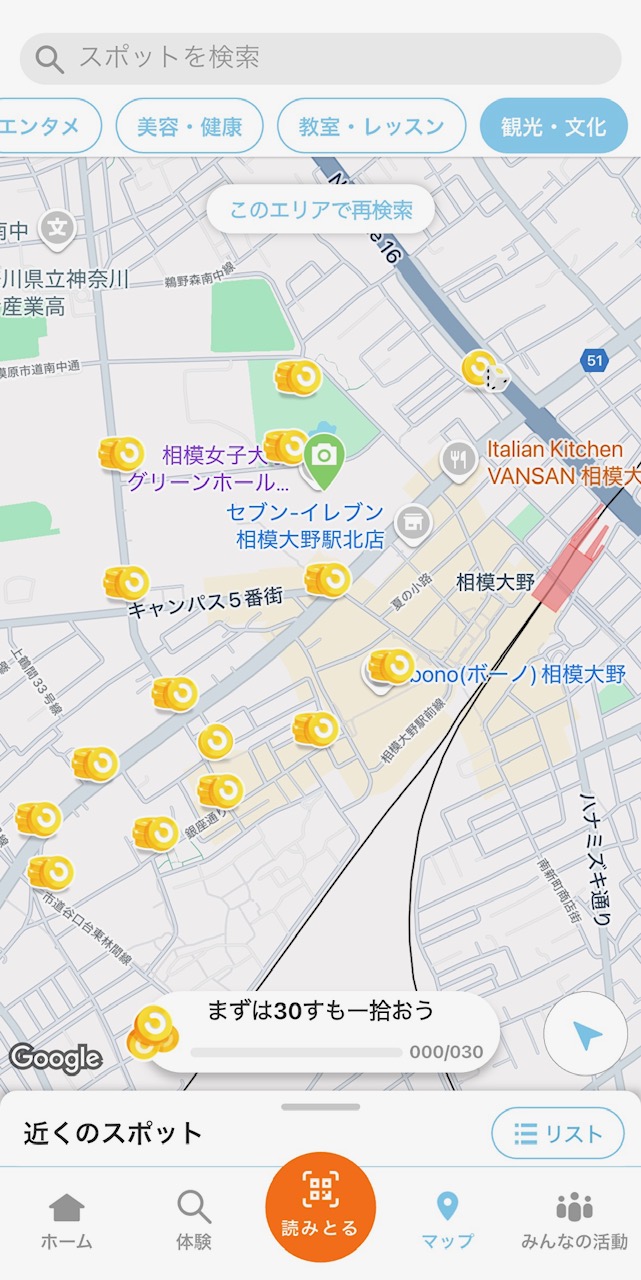Expand the 近くのスポット sheet handle
Image resolution: width=641 pixels, height=1280 pixels.
[320, 1107]
